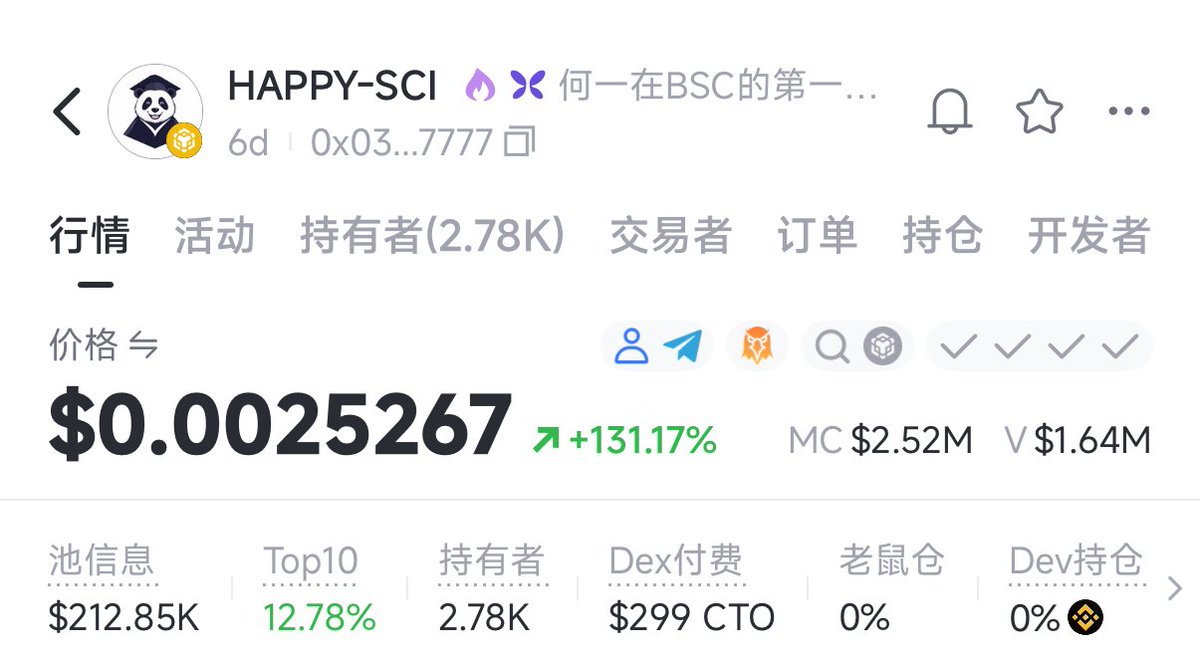View 池信息 pool details
This screenshot has width=1200, height=657.
point(101,562)
